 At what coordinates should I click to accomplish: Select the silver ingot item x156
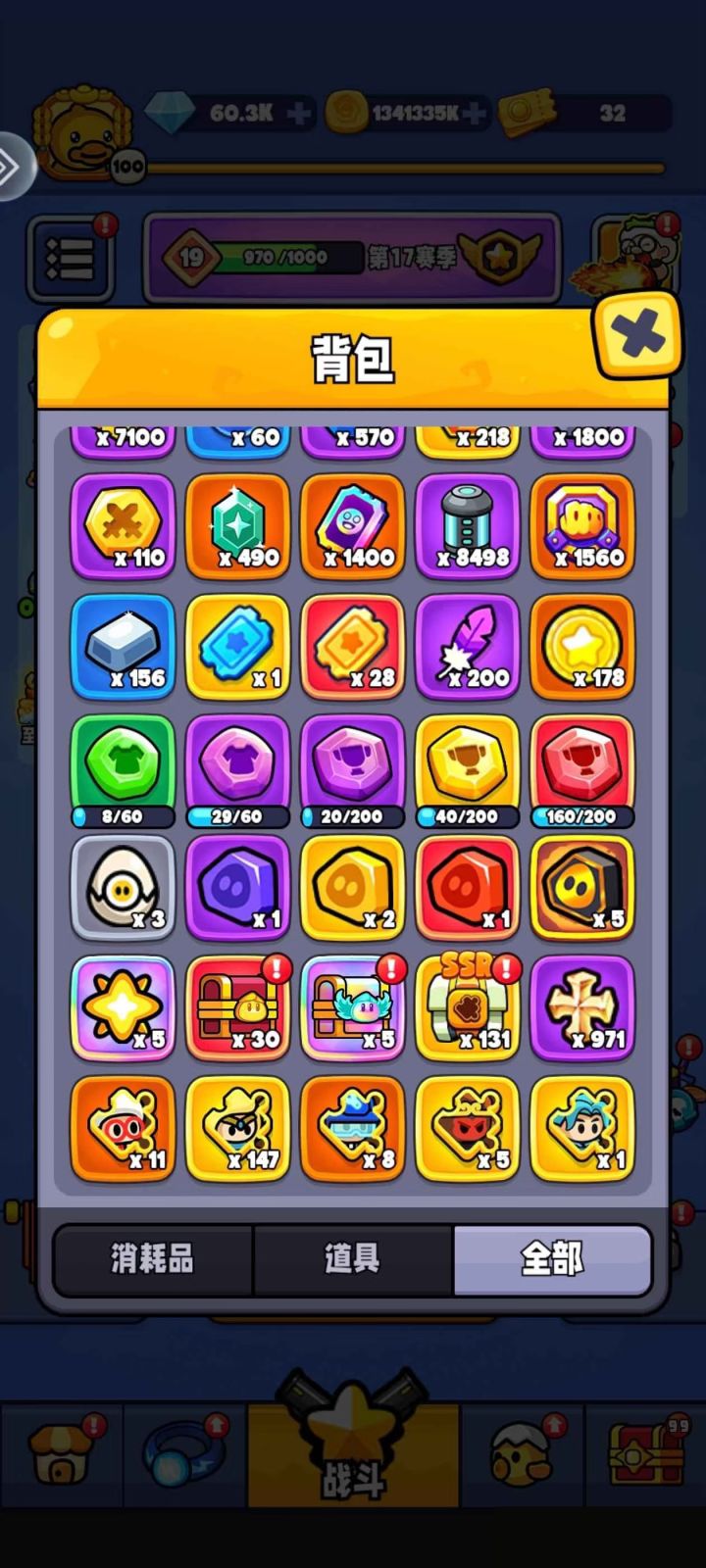123,647
